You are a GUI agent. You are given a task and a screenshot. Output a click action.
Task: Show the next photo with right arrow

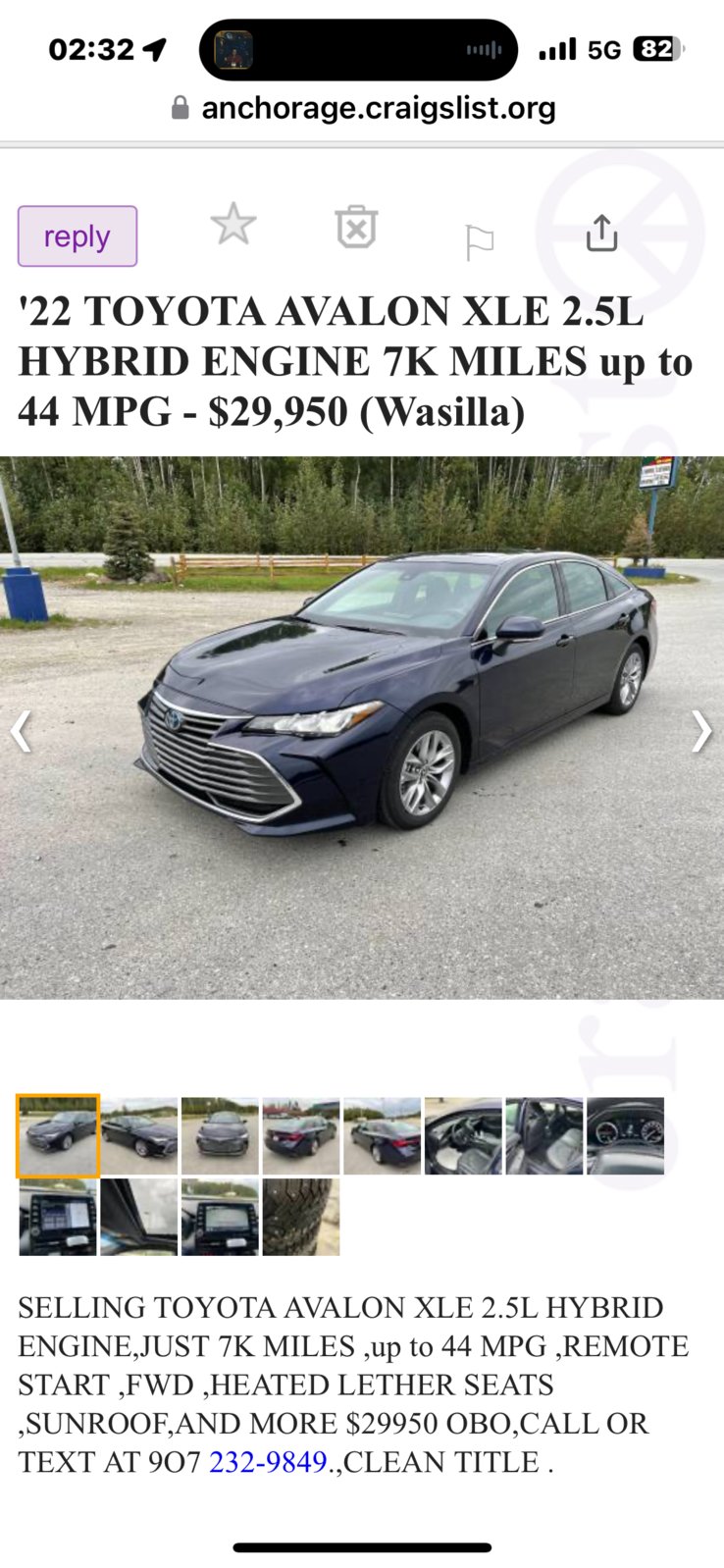tap(700, 731)
